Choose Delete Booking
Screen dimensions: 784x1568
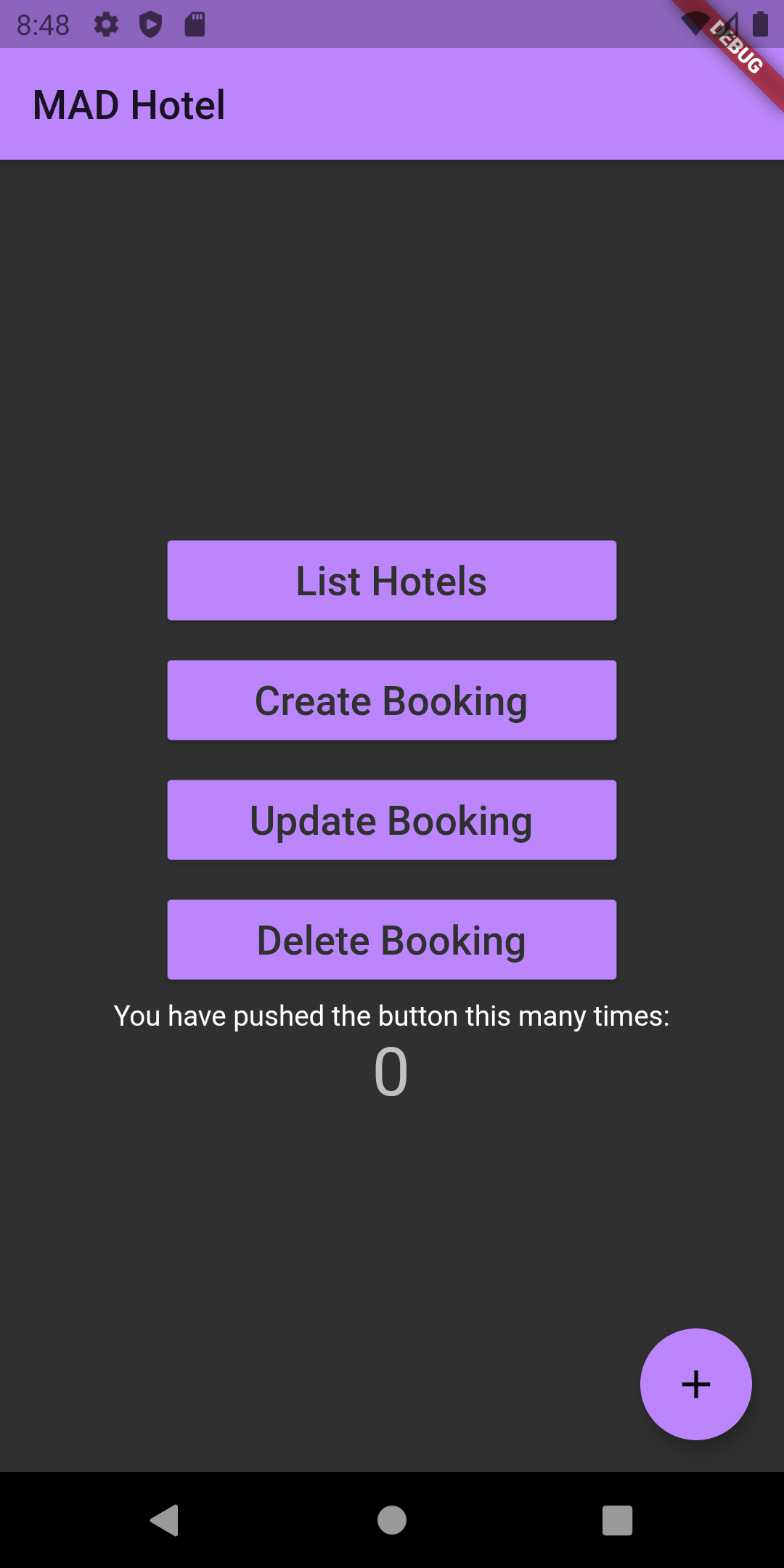[392, 939]
